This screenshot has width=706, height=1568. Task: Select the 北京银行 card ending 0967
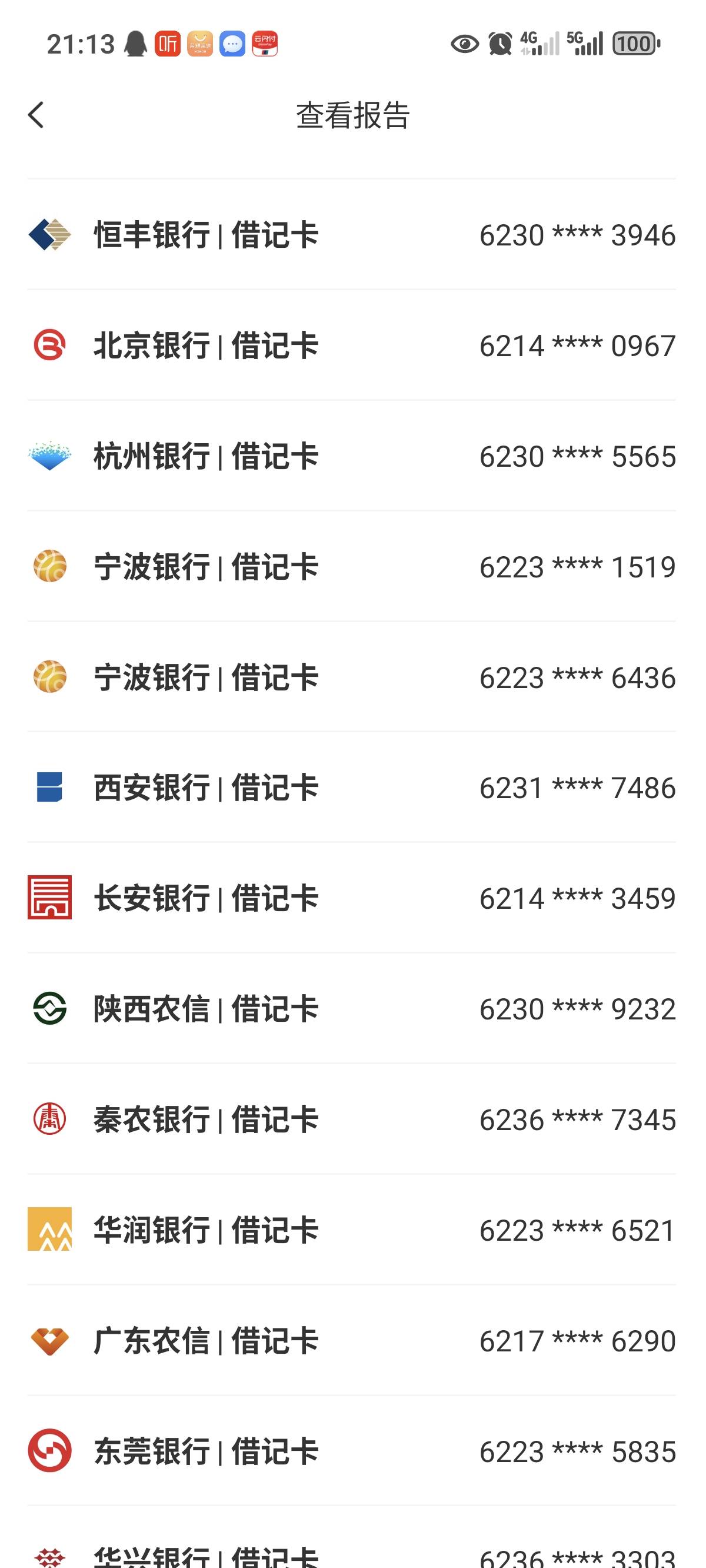click(x=352, y=345)
